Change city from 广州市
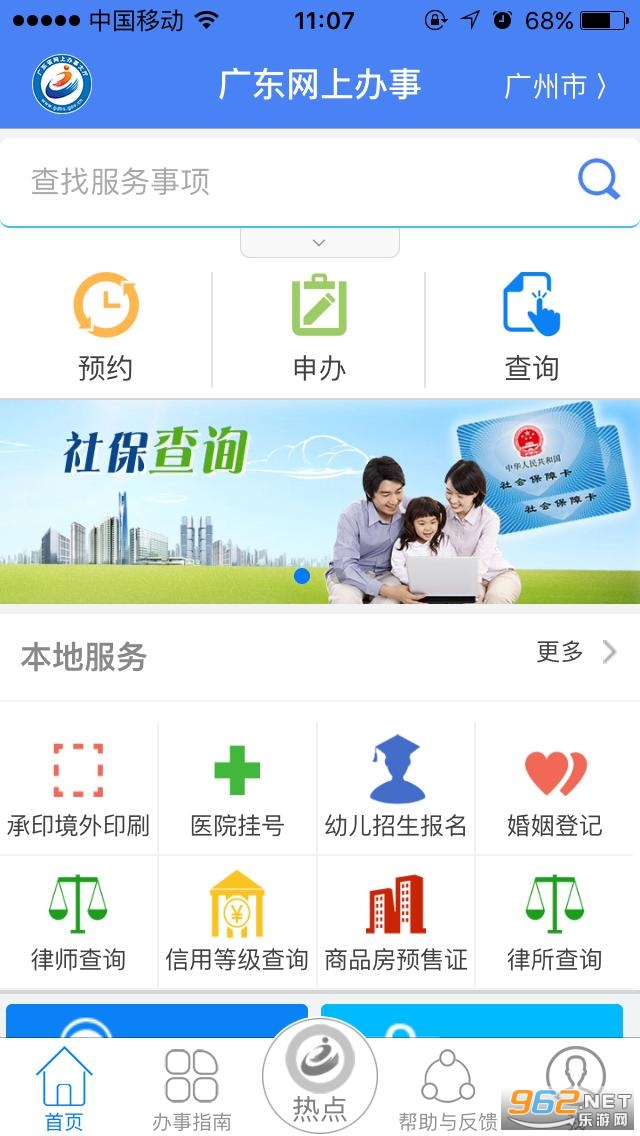Viewport: 640px width, 1136px height. coord(555,87)
